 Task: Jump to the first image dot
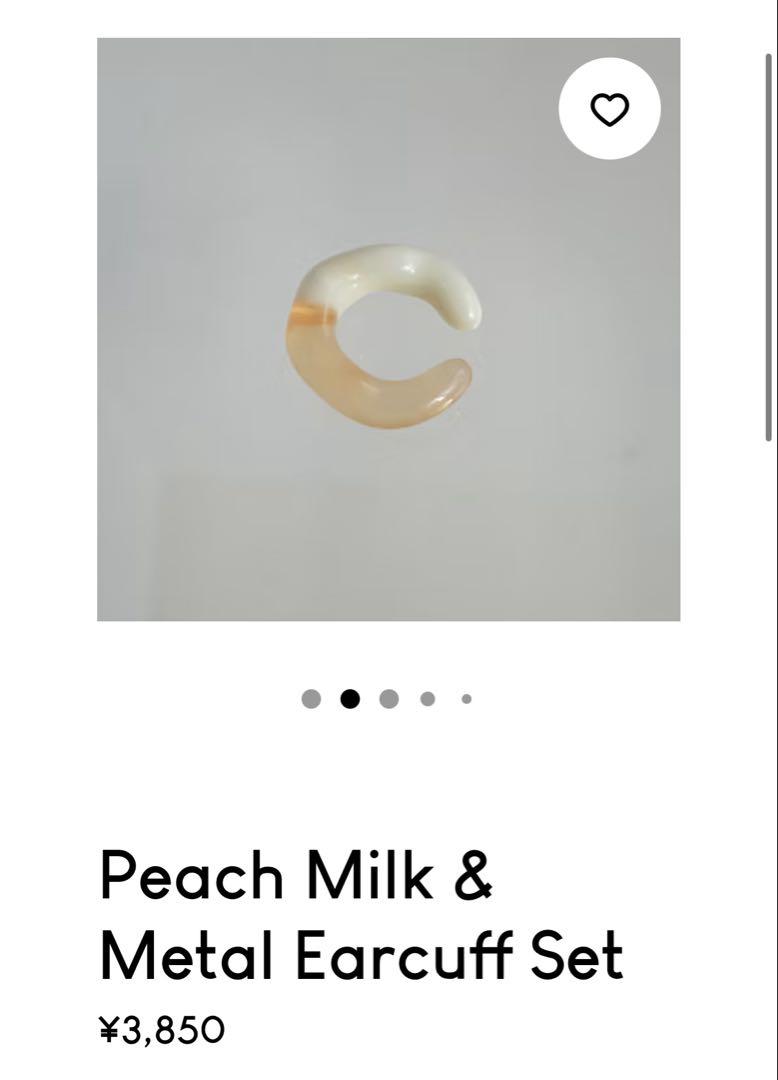pos(311,699)
